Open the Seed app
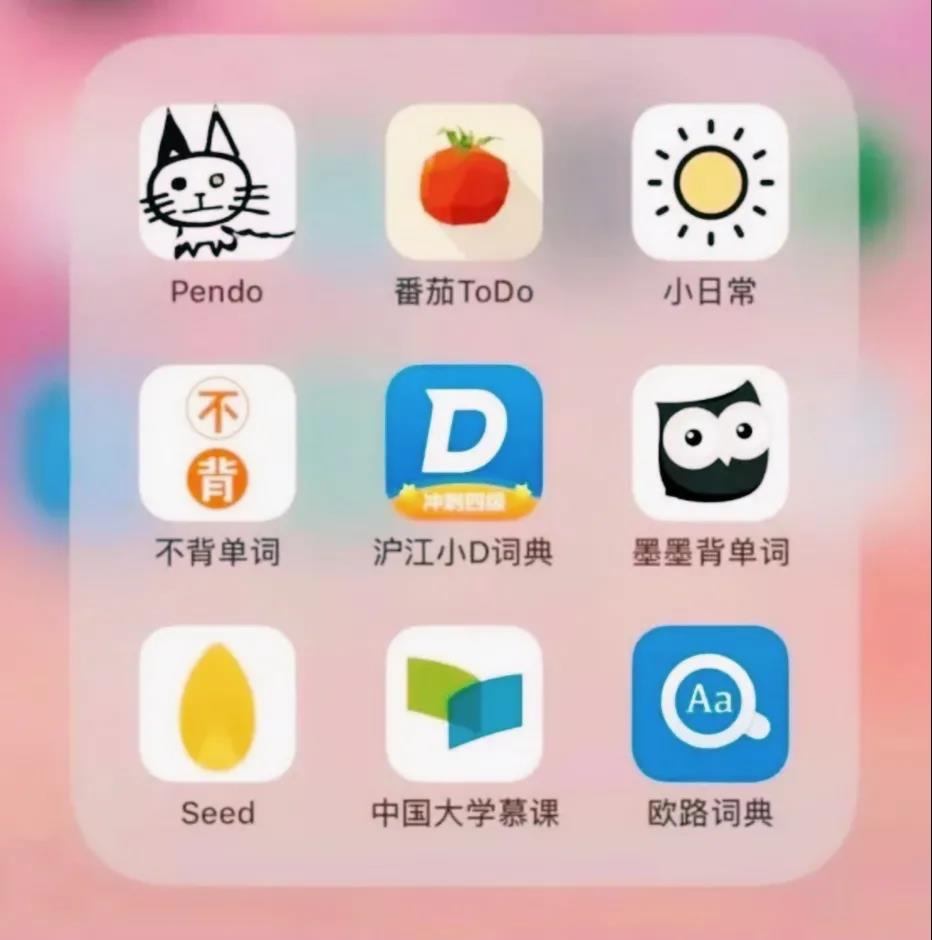The width and height of the screenshot is (932, 940). tap(217, 704)
